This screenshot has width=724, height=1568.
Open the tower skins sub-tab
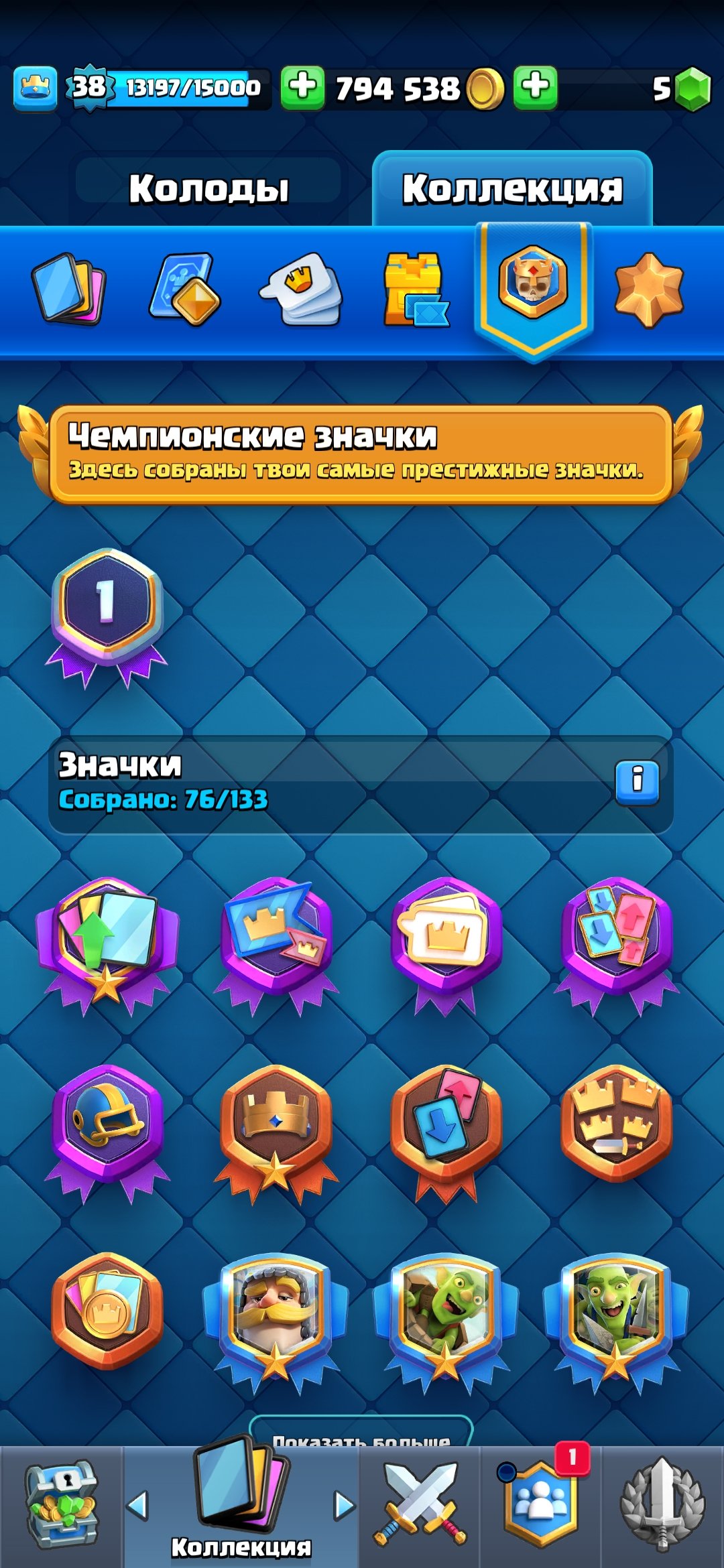[x=415, y=289]
